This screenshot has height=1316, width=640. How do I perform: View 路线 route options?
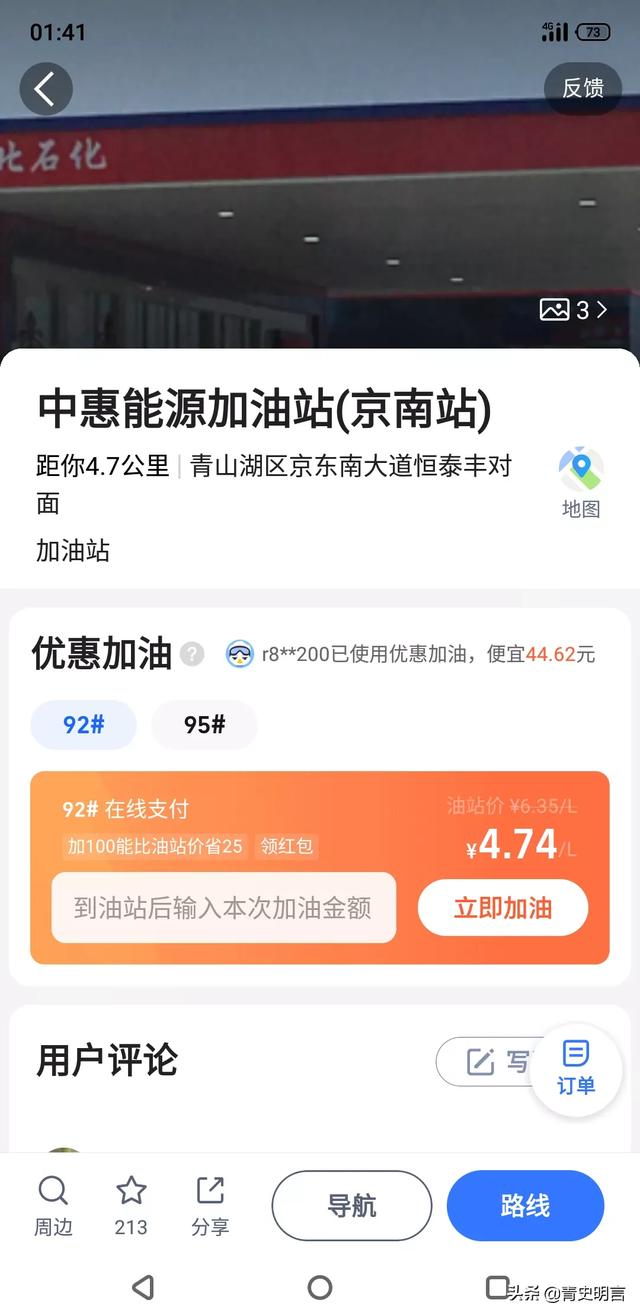(x=525, y=1205)
